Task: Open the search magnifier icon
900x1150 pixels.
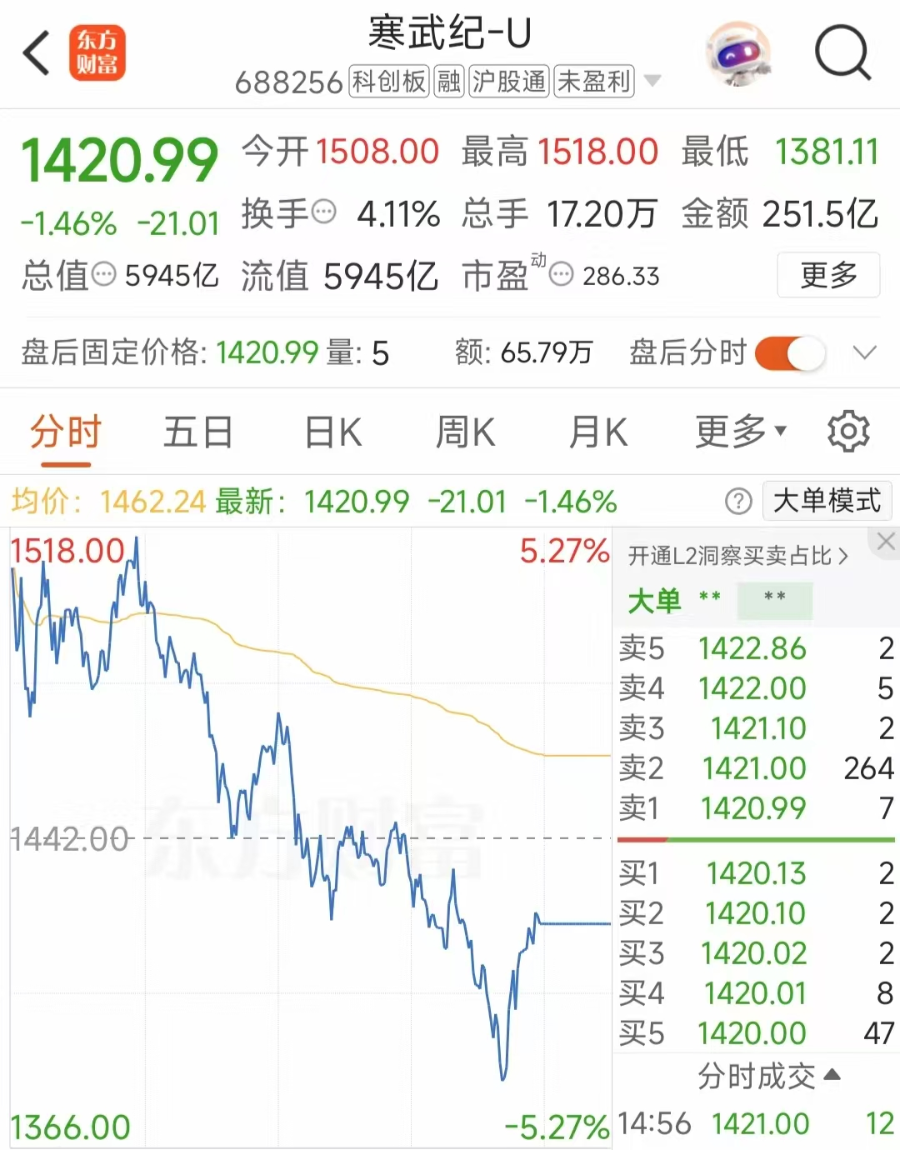Action: (x=843, y=52)
